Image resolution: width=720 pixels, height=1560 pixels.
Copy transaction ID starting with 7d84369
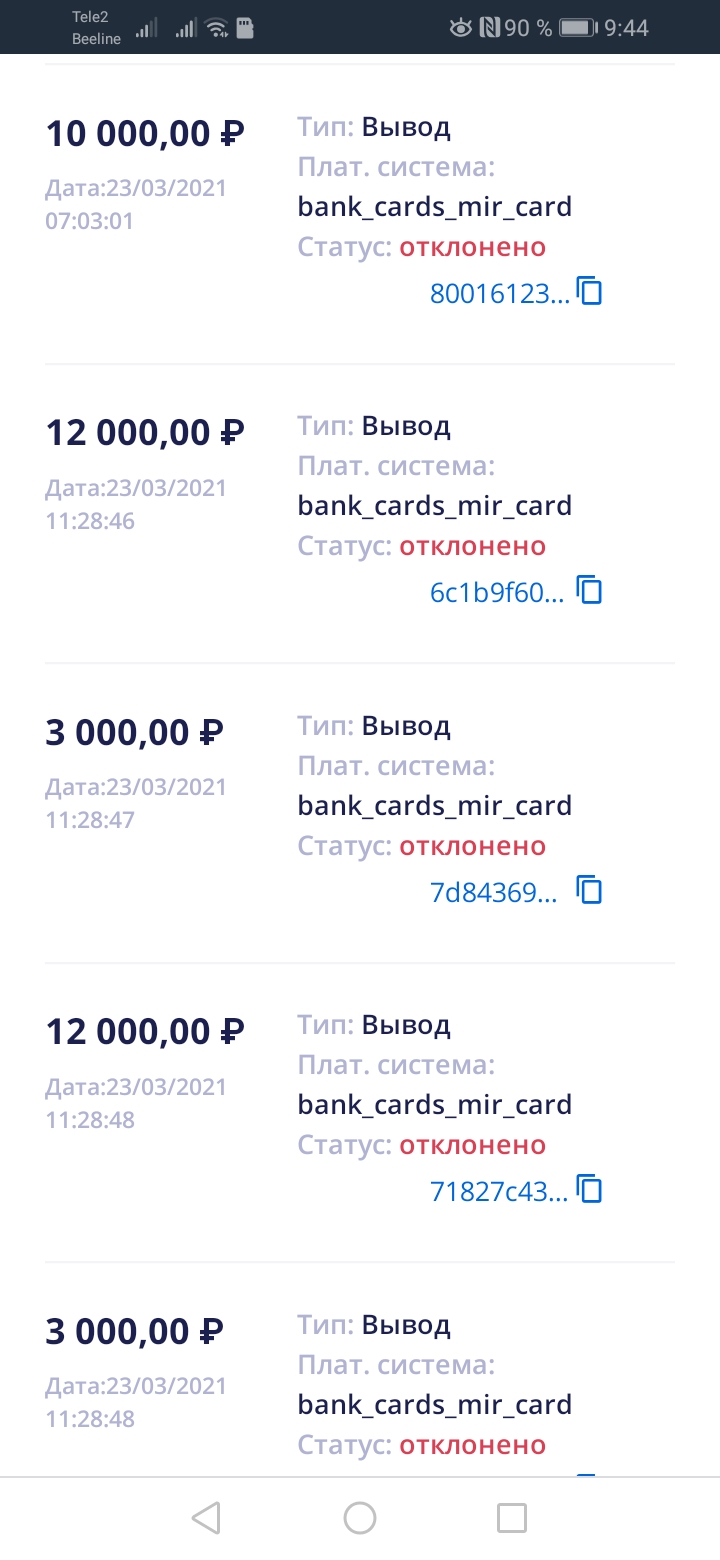click(590, 890)
